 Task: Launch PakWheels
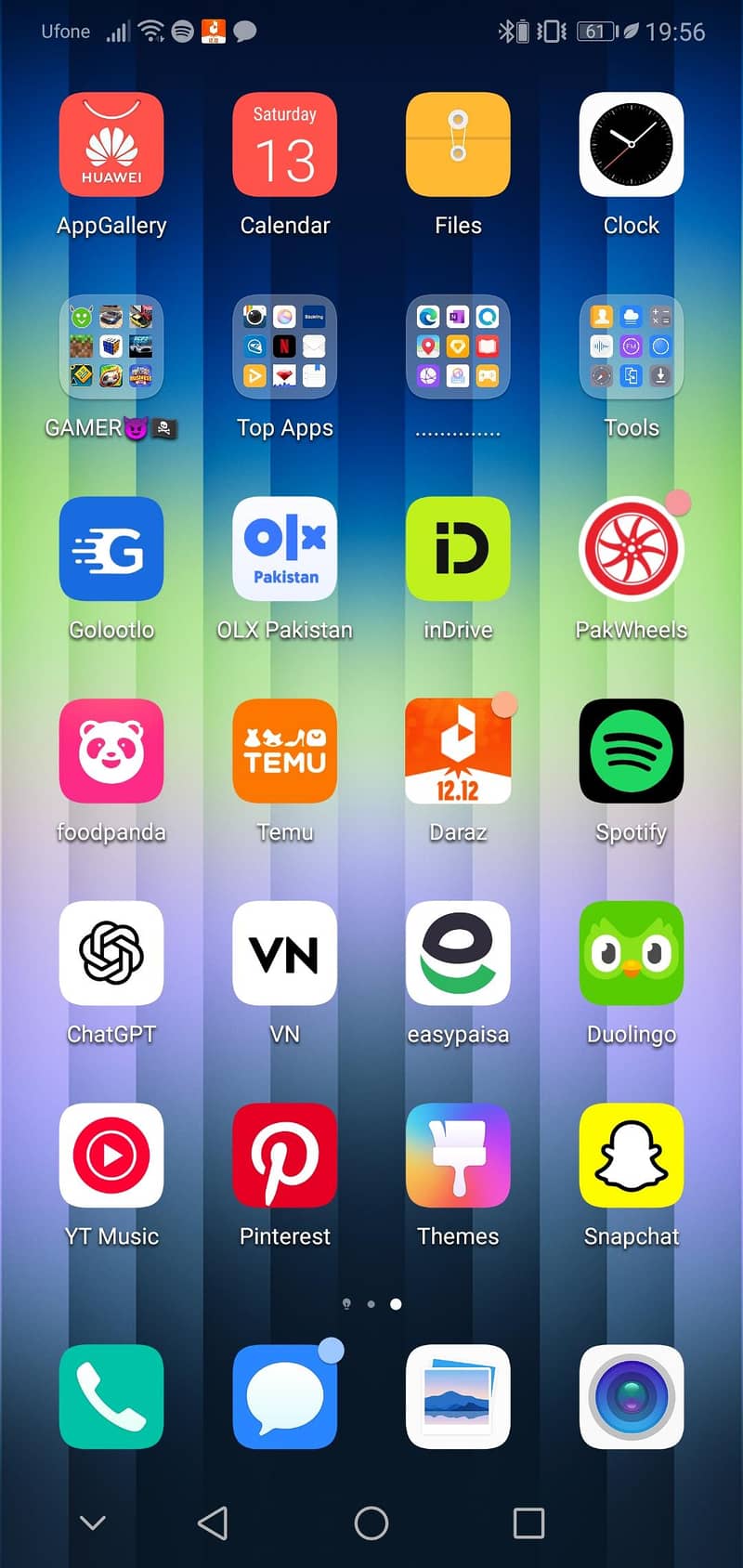(632, 549)
